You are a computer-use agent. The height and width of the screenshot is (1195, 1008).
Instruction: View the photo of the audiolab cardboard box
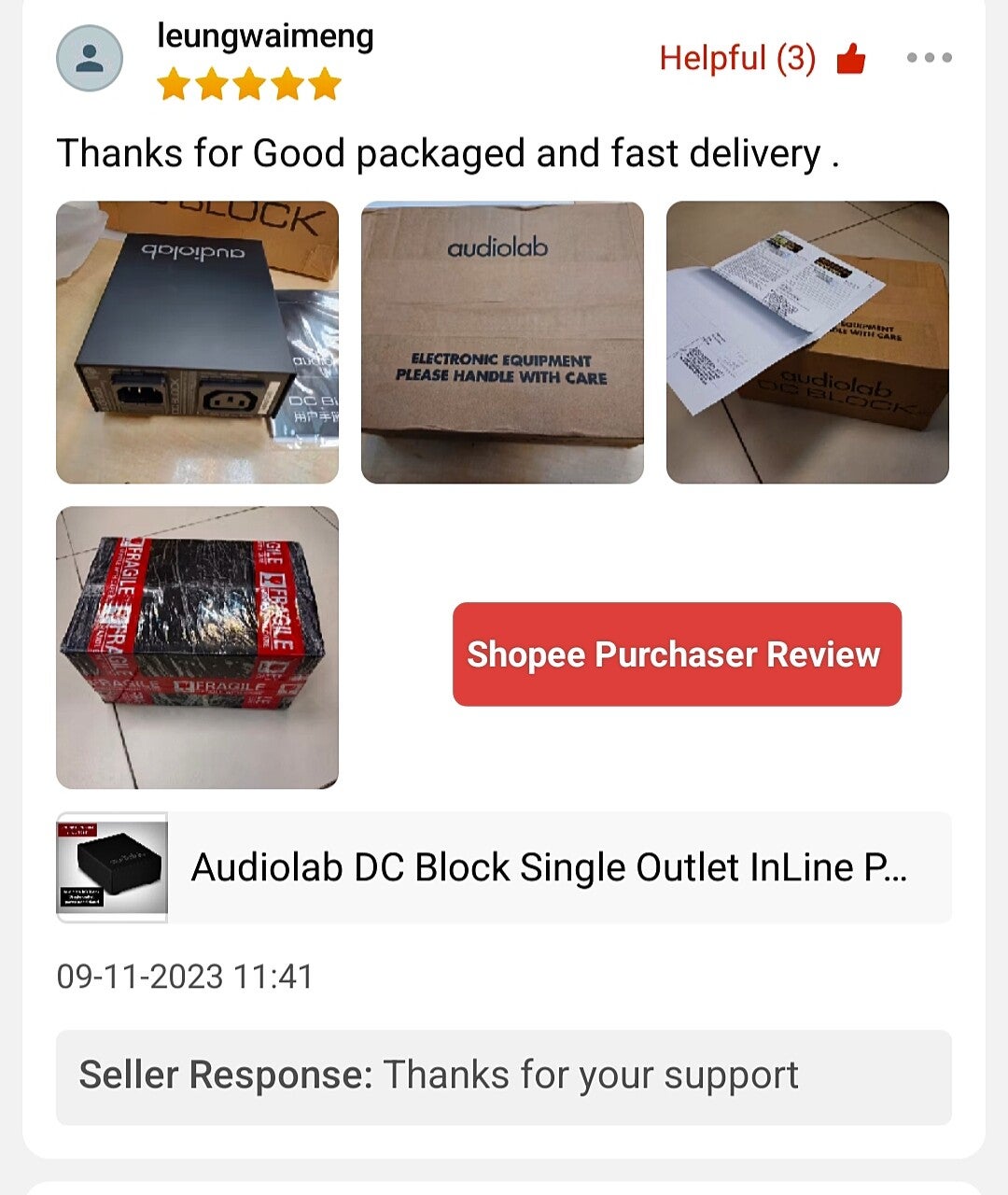point(502,343)
